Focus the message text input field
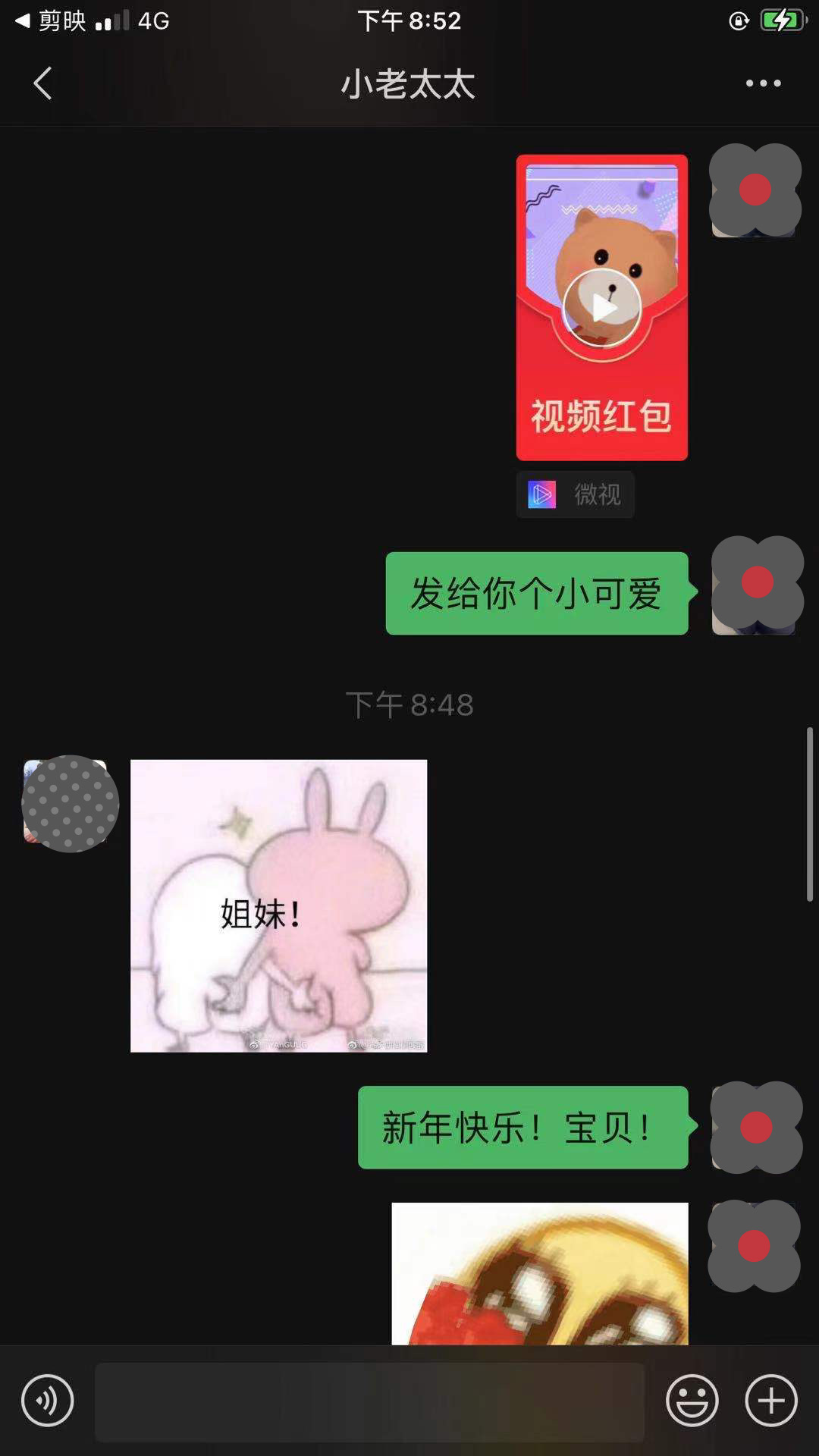This screenshot has height=1456, width=819. click(x=369, y=1401)
